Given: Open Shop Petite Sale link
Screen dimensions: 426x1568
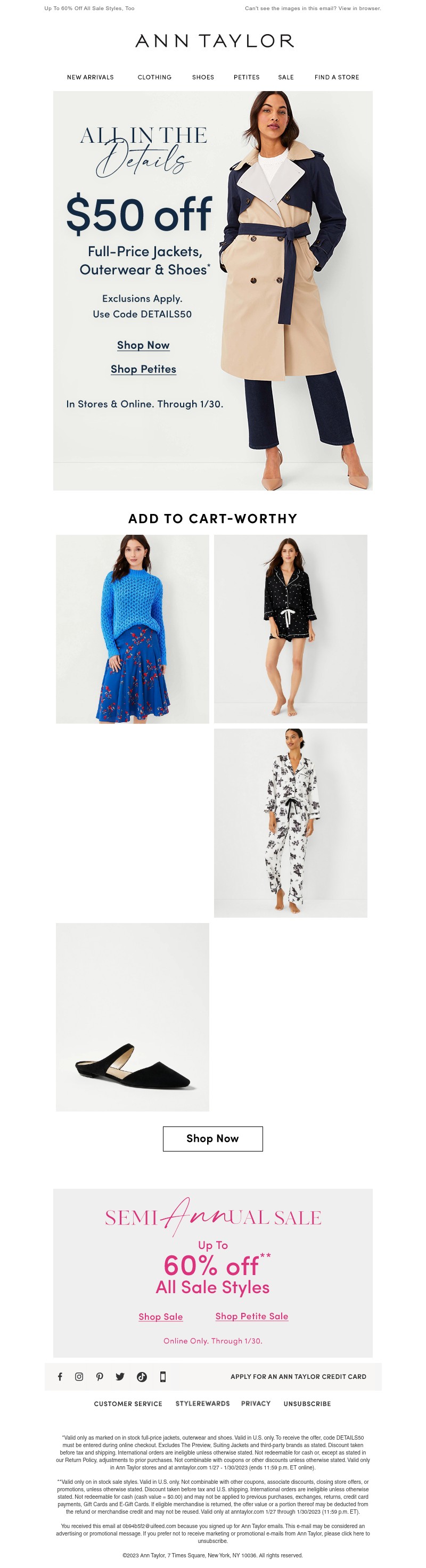Looking at the screenshot, I should click(x=251, y=1316).
